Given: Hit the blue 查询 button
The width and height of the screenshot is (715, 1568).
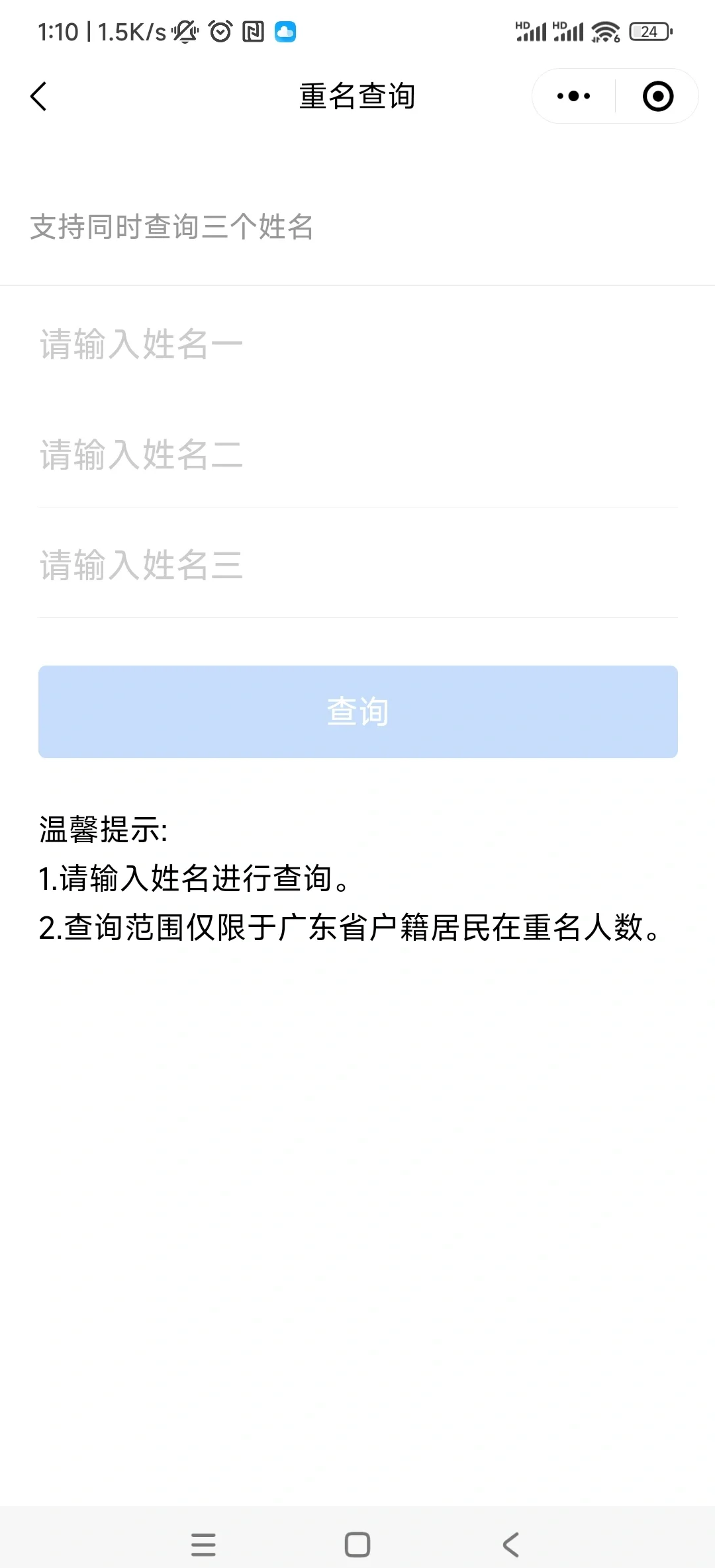Looking at the screenshot, I should coord(358,712).
